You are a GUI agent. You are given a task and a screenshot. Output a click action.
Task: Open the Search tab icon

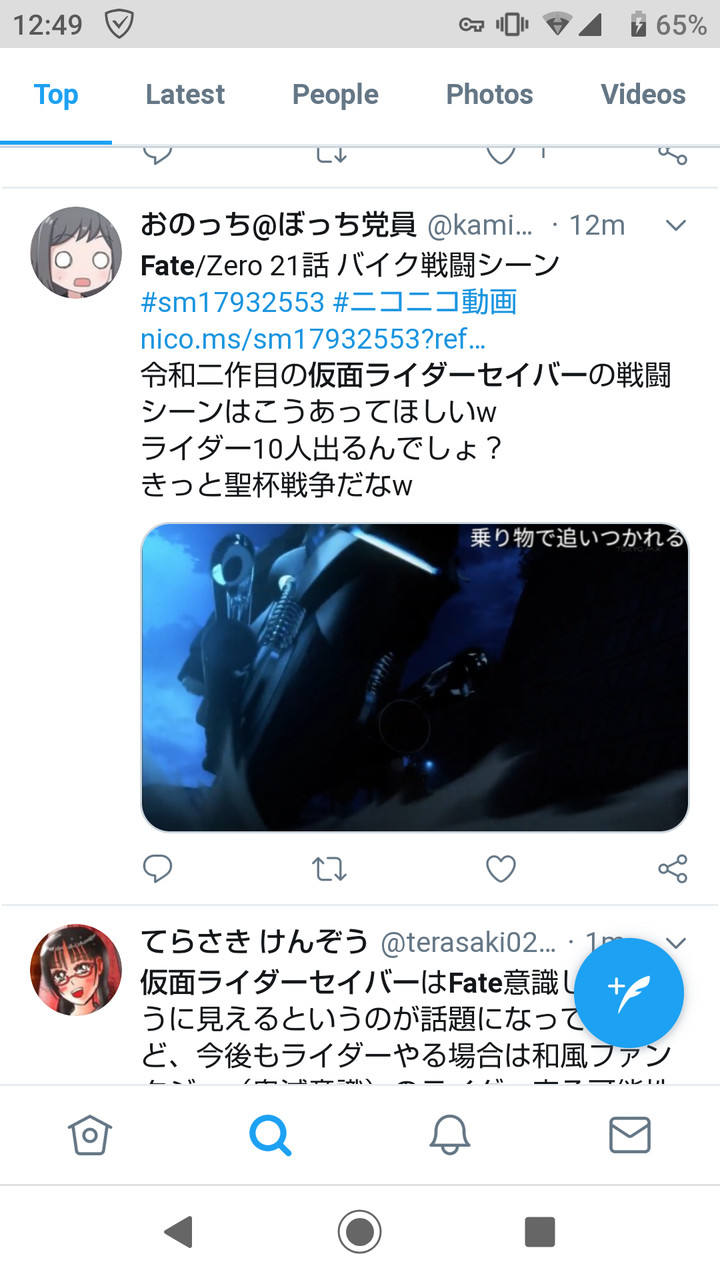click(270, 1135)
